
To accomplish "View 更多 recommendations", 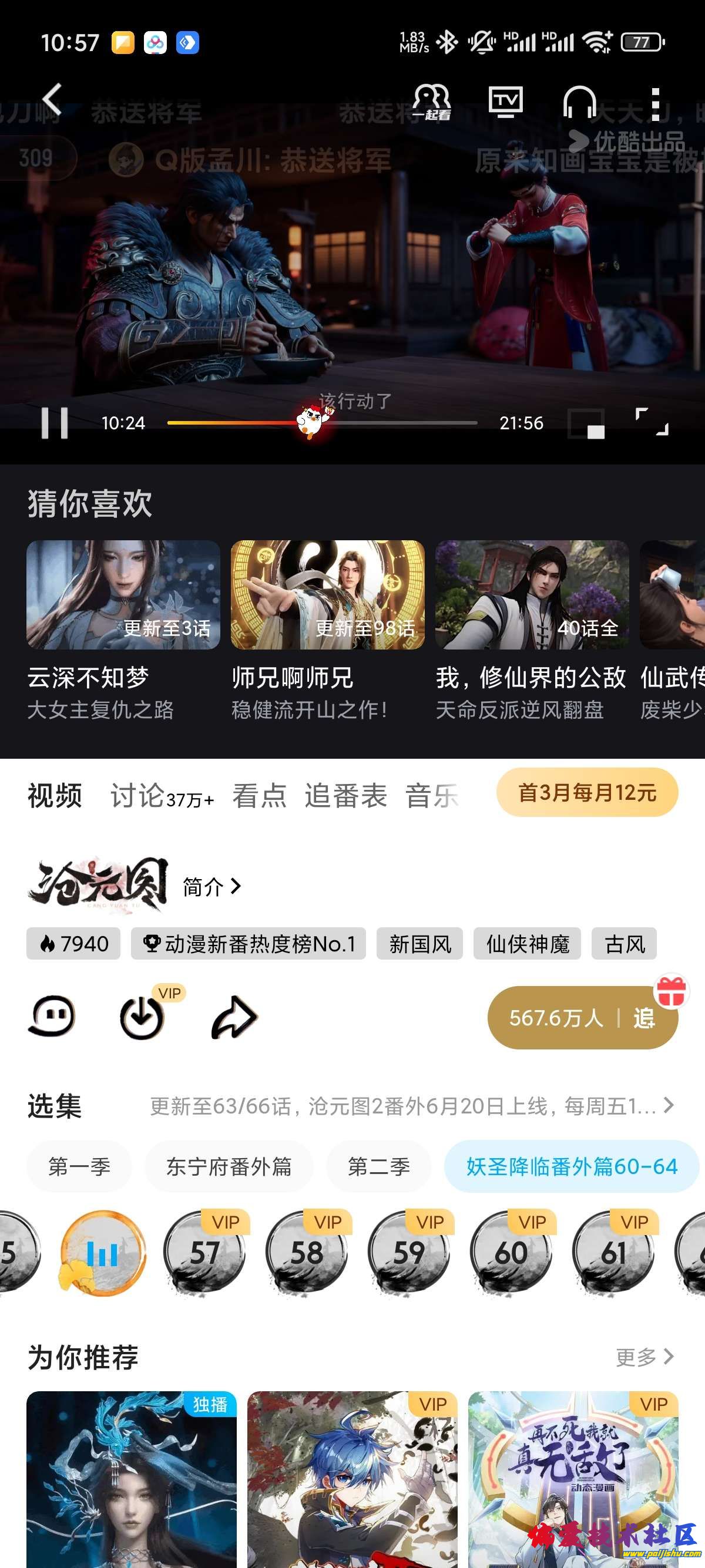I will [x=644, y=1357].
